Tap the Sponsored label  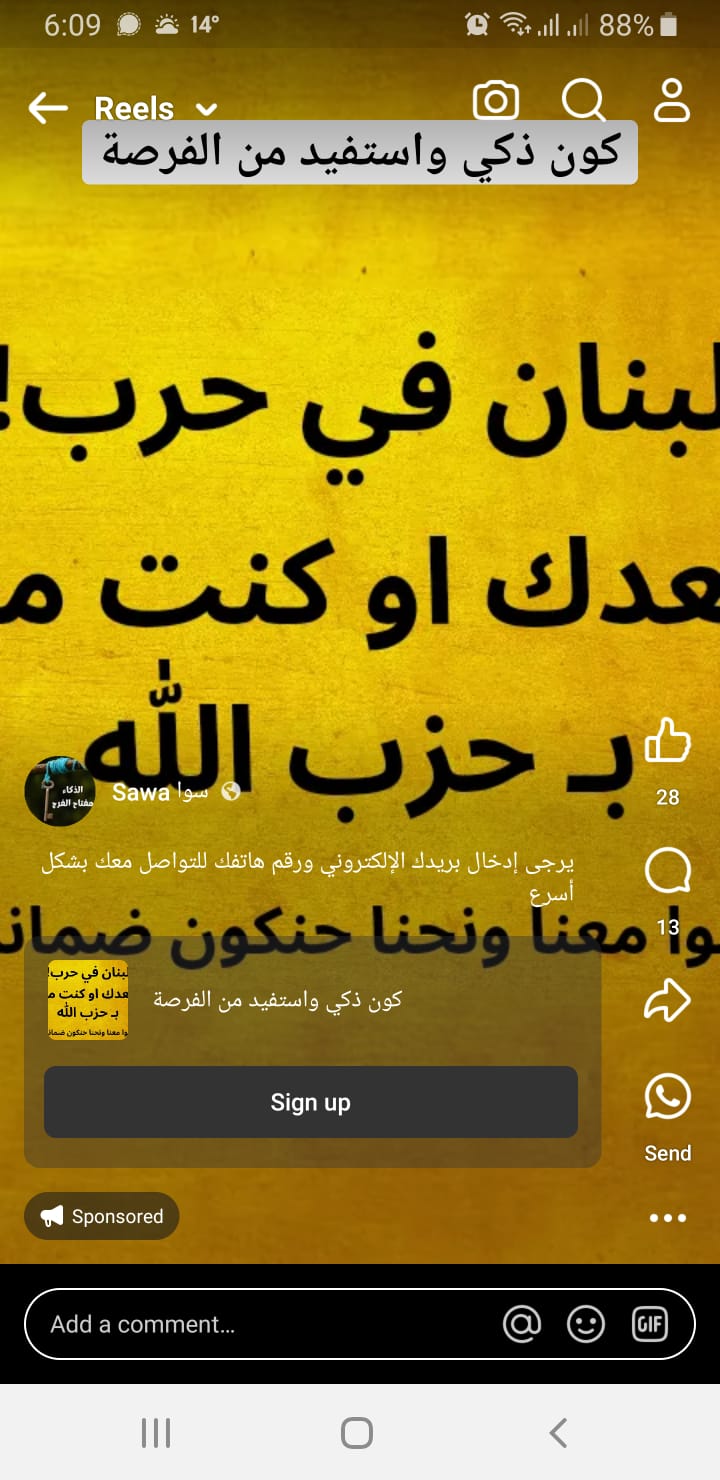[102, 1216]
